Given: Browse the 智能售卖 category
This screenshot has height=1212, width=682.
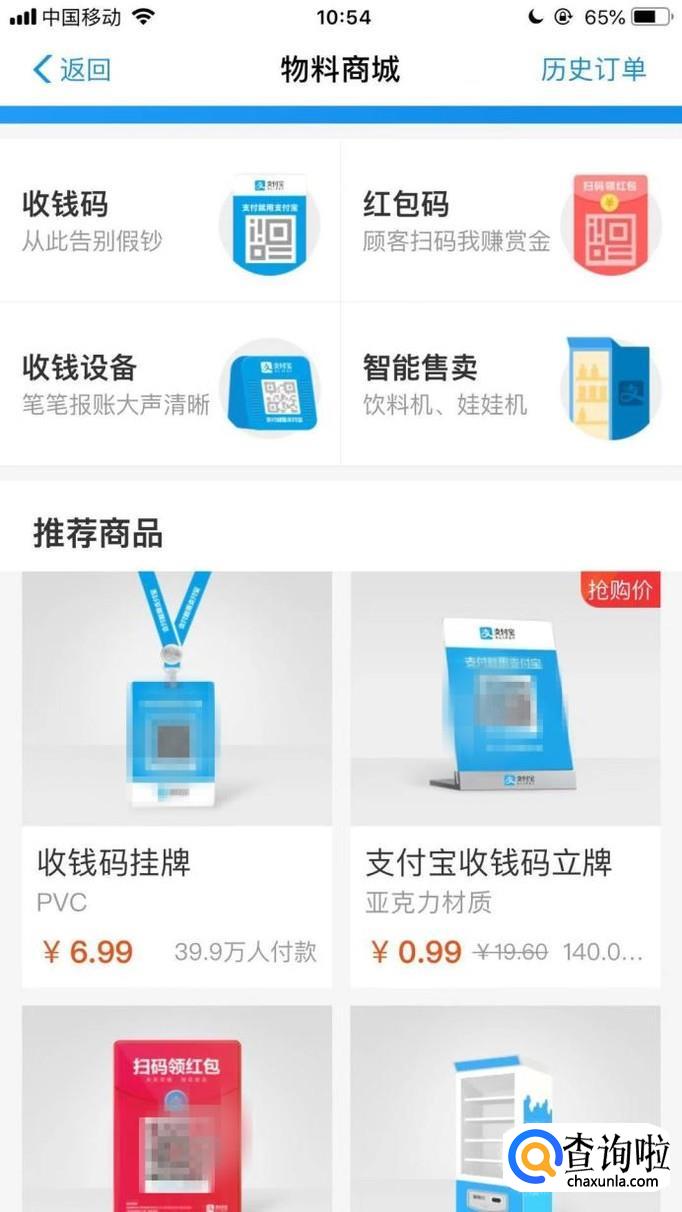Looking at the screenshot, I should pyautogui.click(x=510, y=385).
